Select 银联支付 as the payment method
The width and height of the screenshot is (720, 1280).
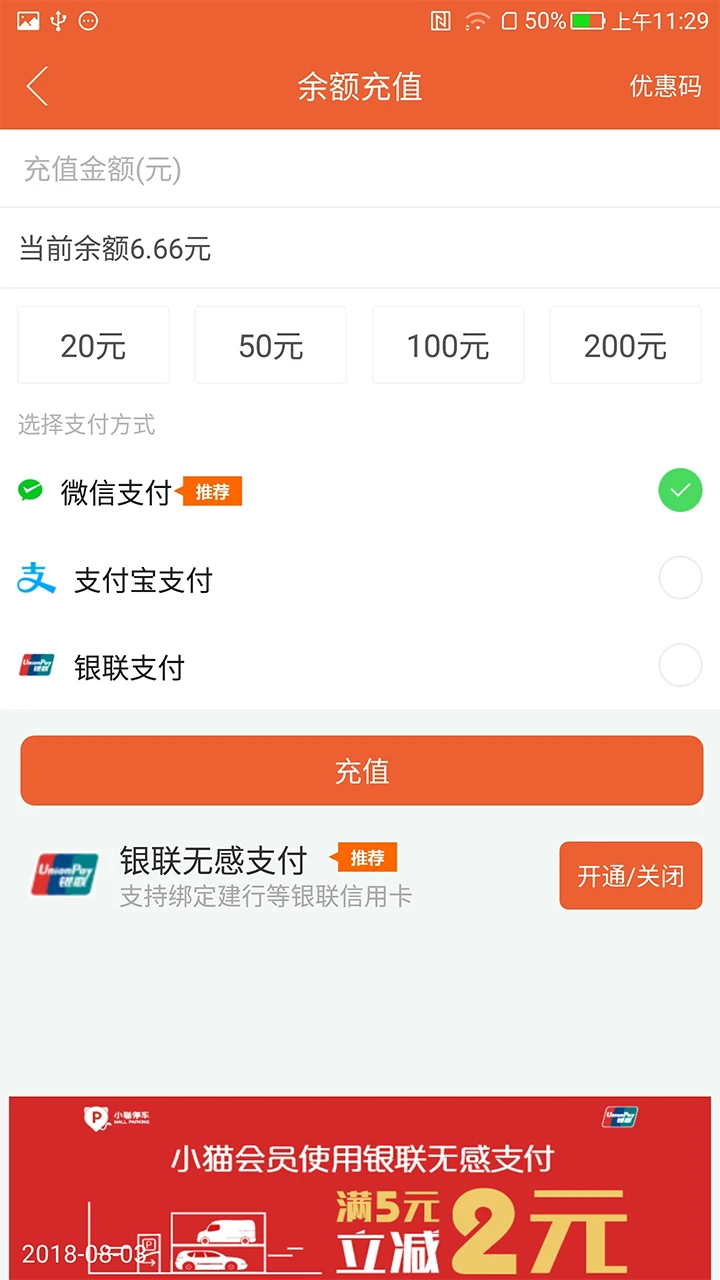coord(680,665)
